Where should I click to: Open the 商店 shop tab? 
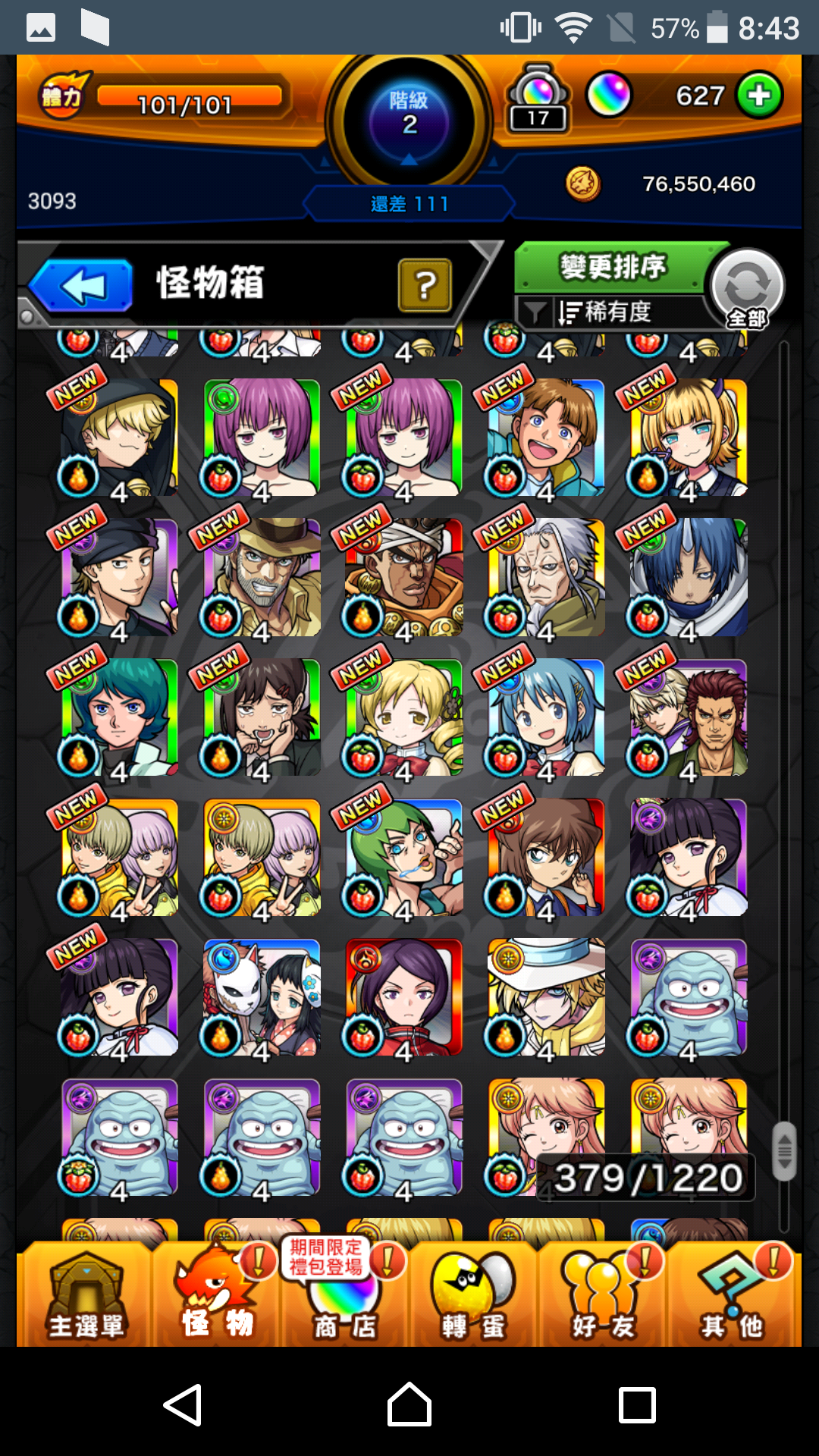pos(345,1294)
